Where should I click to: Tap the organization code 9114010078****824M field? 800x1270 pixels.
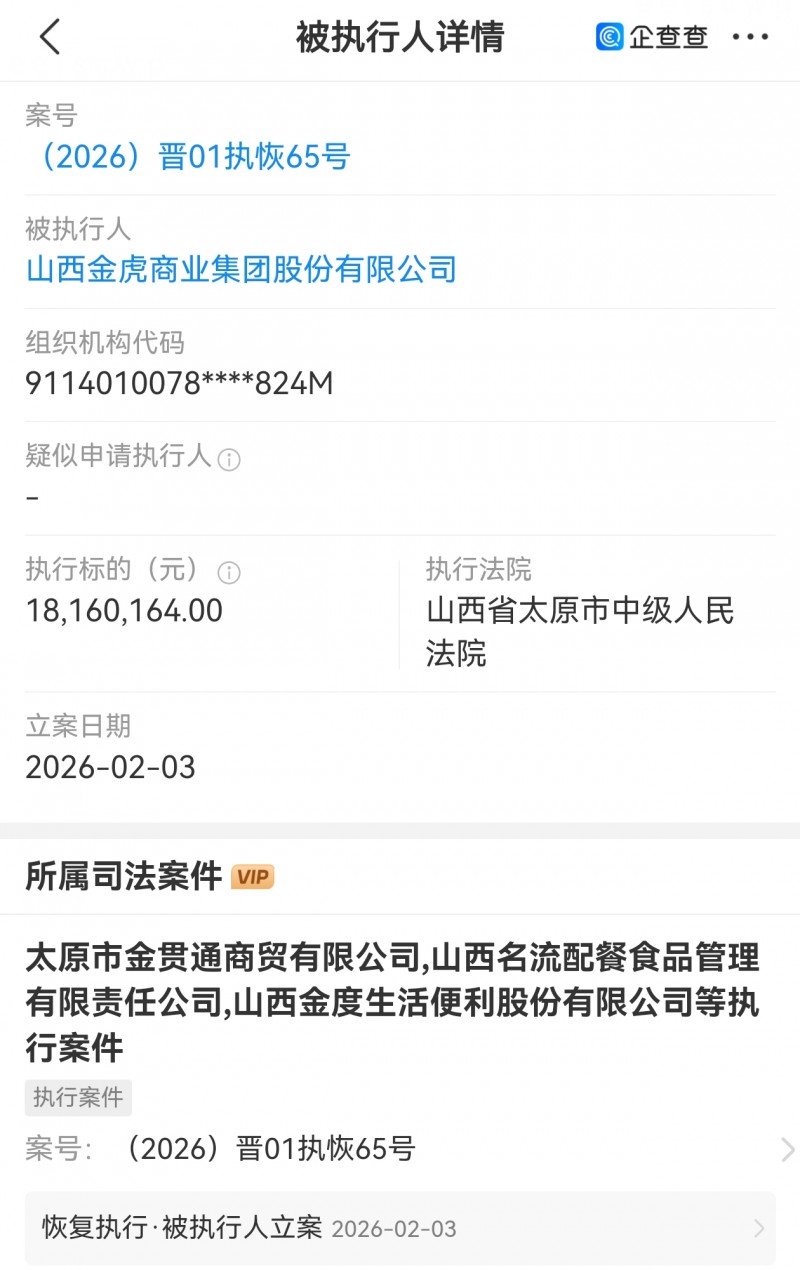[x=180, y=383]
